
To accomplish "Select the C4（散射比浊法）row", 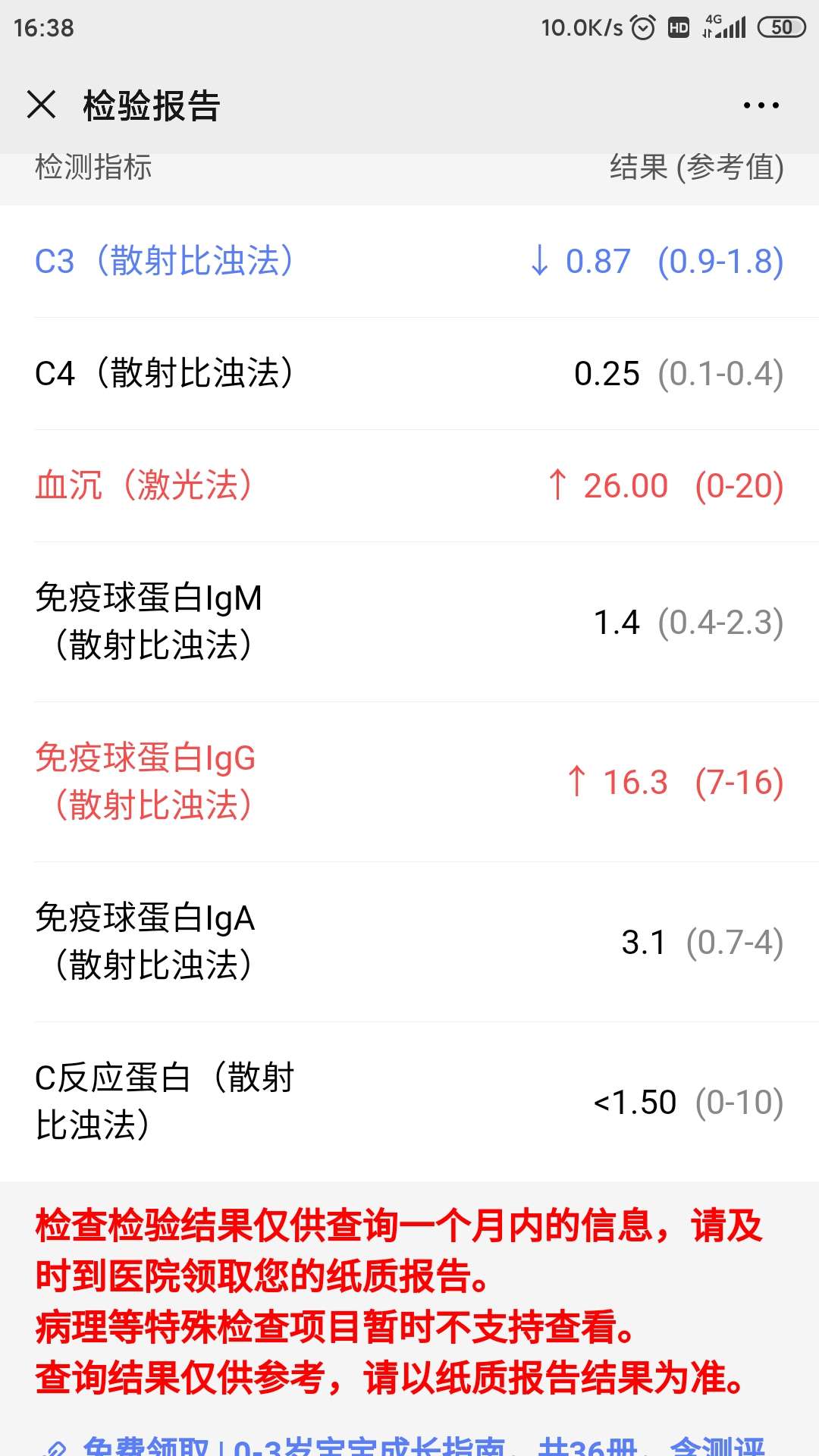I will (409, 373).
